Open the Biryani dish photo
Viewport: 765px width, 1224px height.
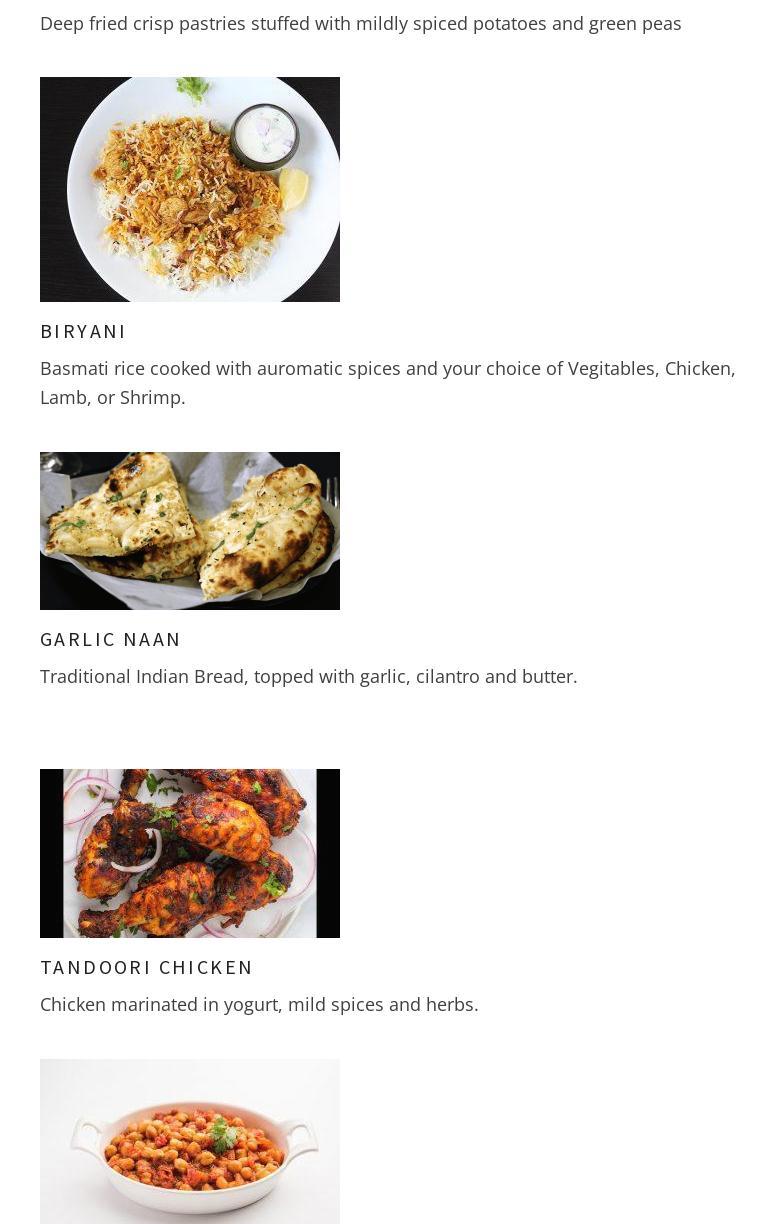(x=190, y=189)
